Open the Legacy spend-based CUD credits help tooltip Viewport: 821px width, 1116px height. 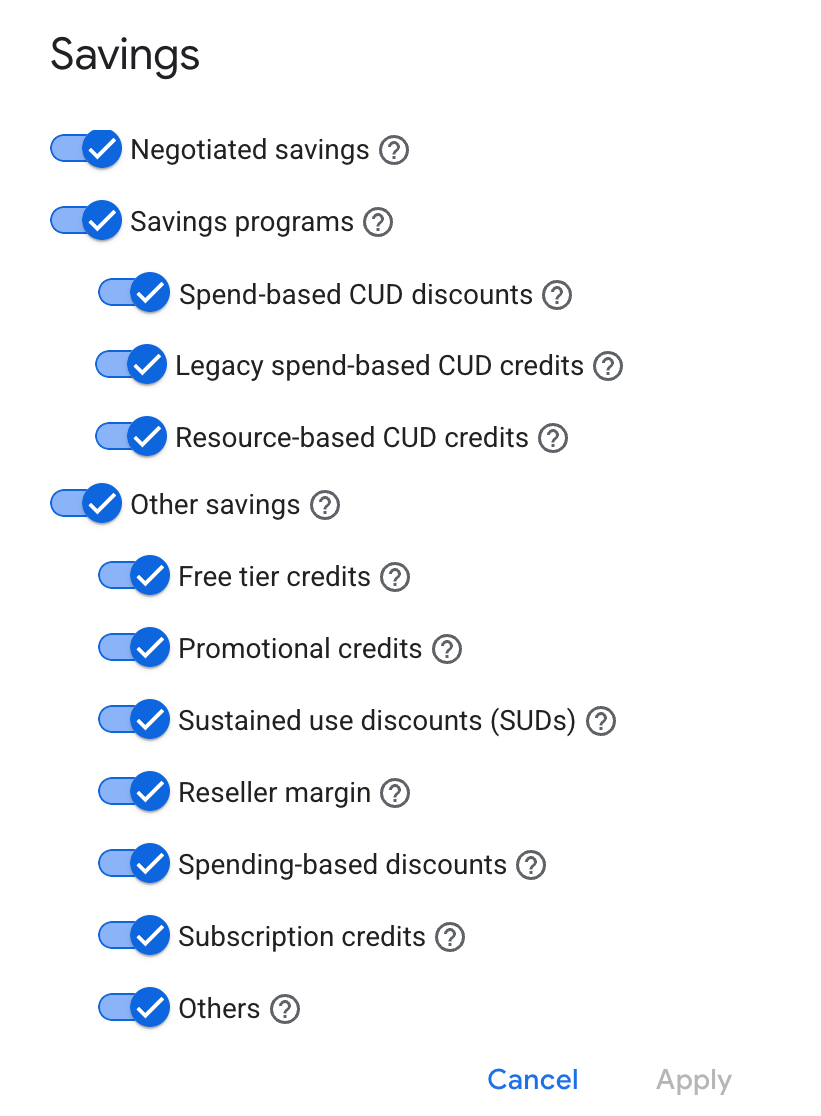(607, 366)
